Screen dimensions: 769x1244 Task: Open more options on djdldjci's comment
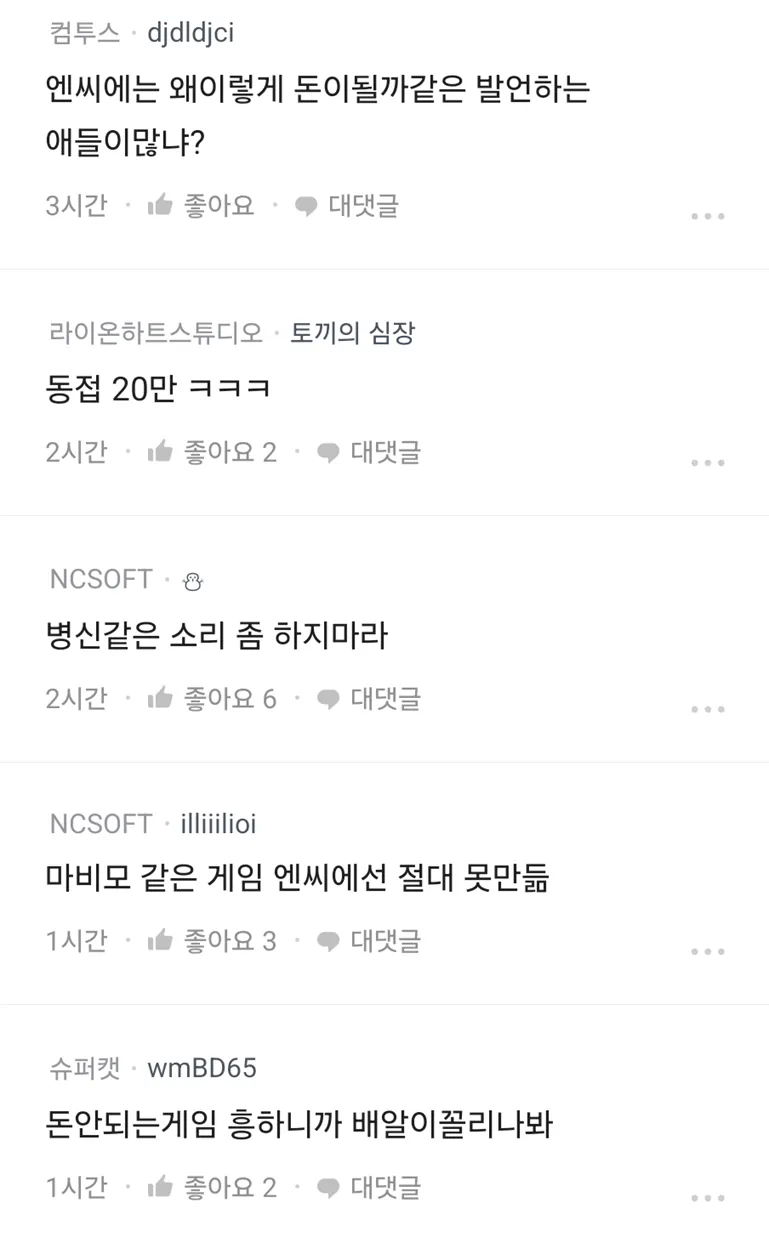[x=707, y=216]
